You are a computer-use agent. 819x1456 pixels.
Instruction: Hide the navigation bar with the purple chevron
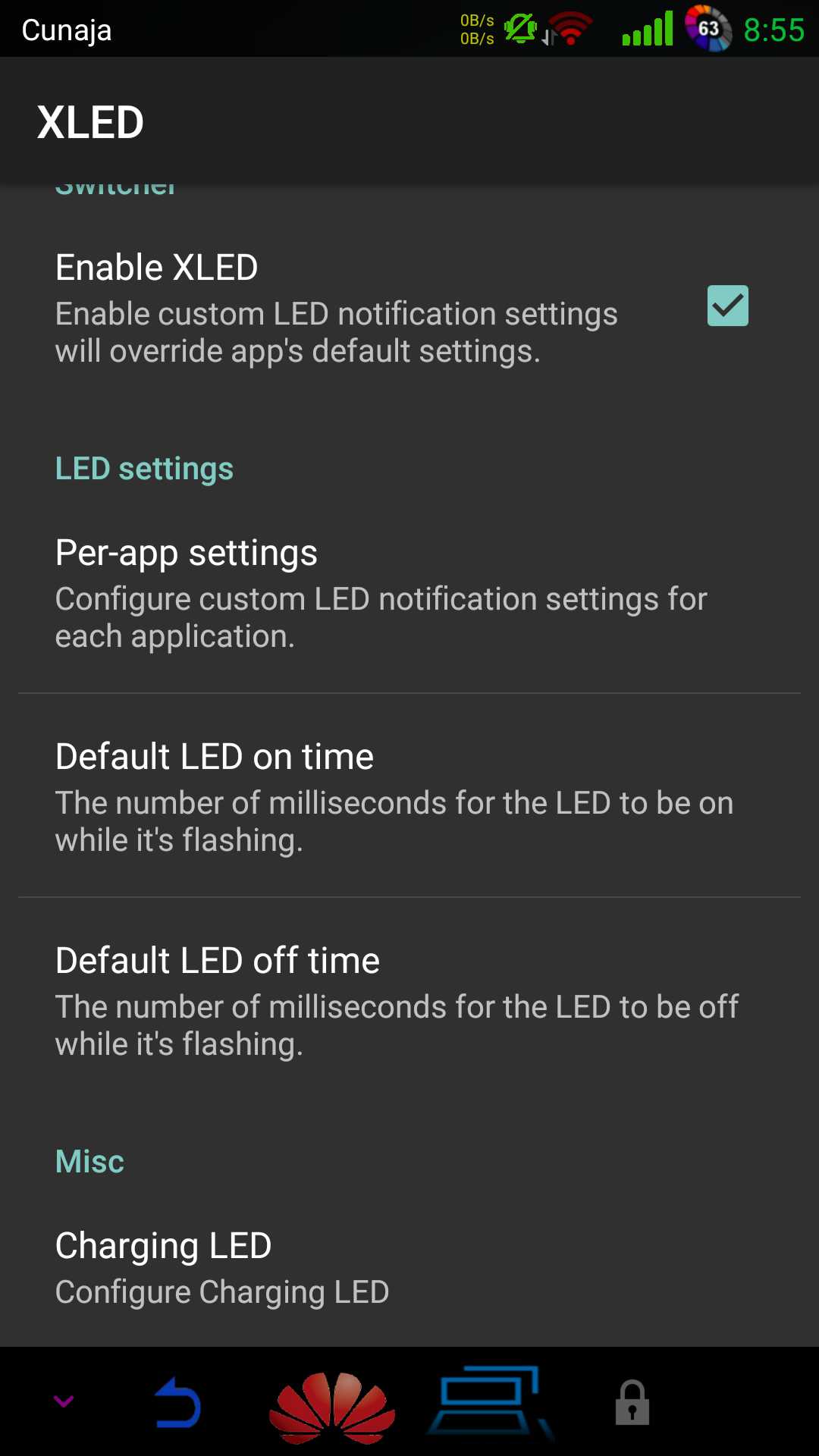pos(64,1401)
